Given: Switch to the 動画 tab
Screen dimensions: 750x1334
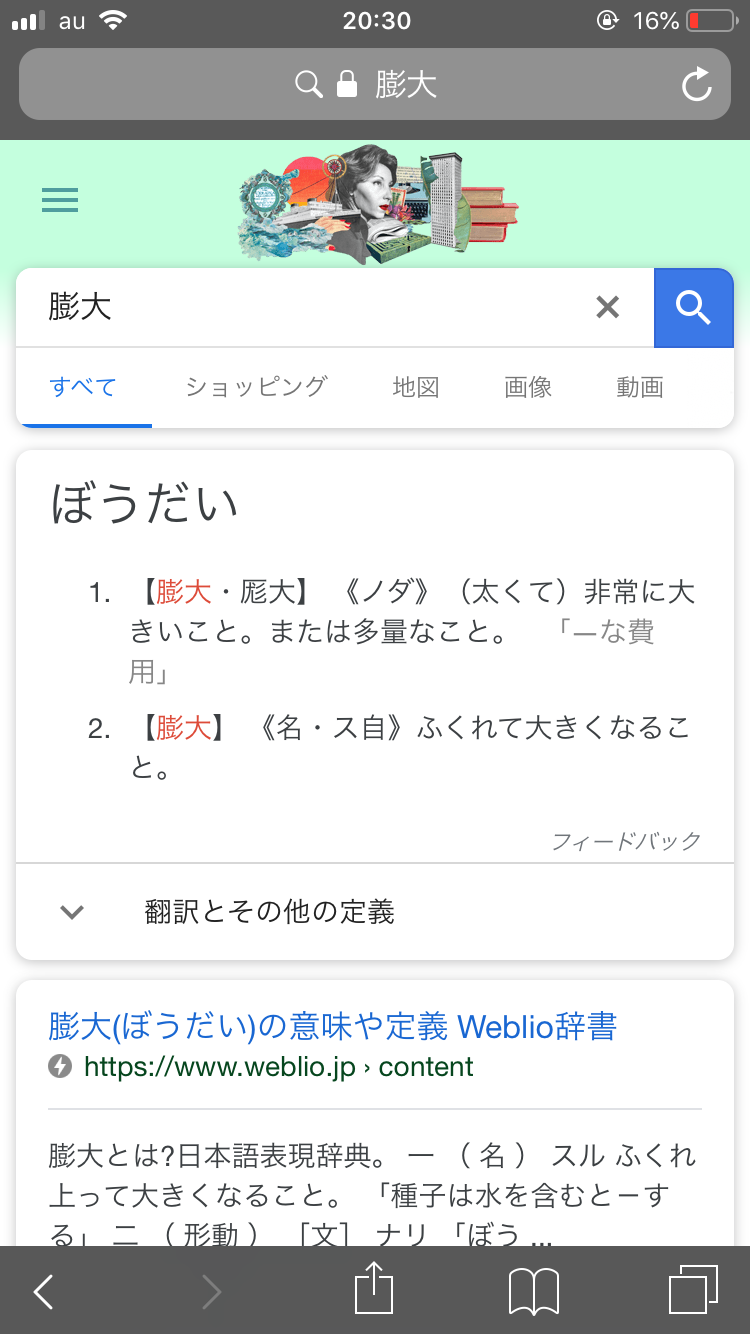Looking at the screenshot, I should coord(640,387).
